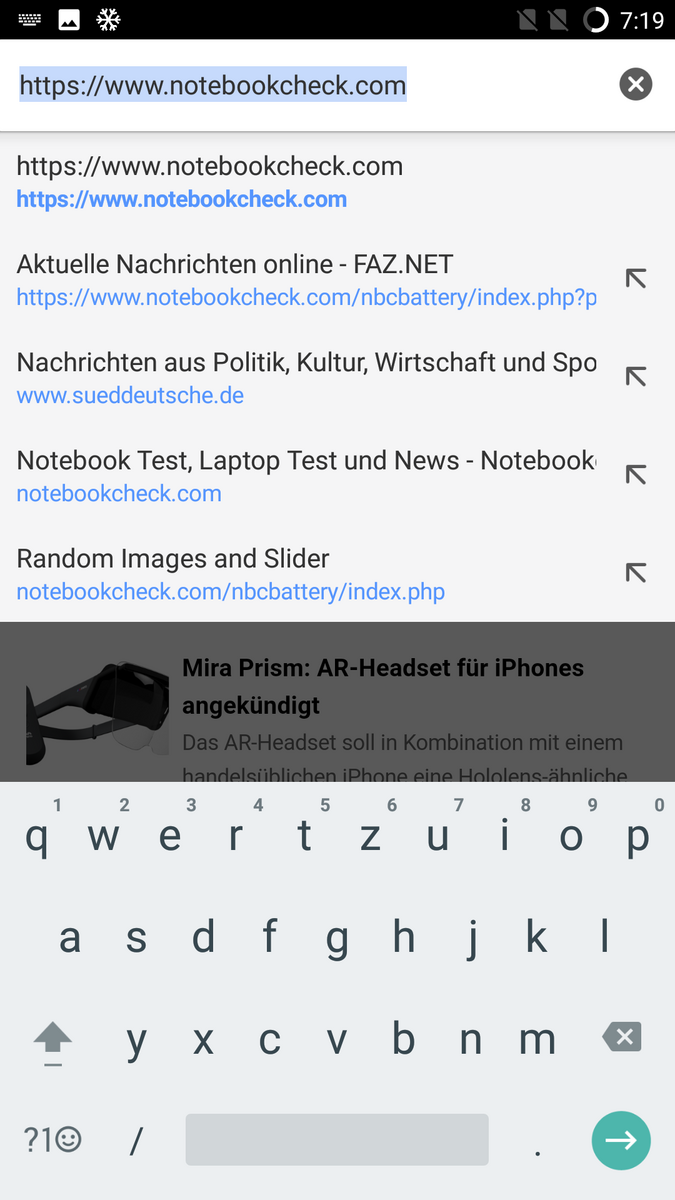Tap the green go arrow key

(x=621, y=1140)
